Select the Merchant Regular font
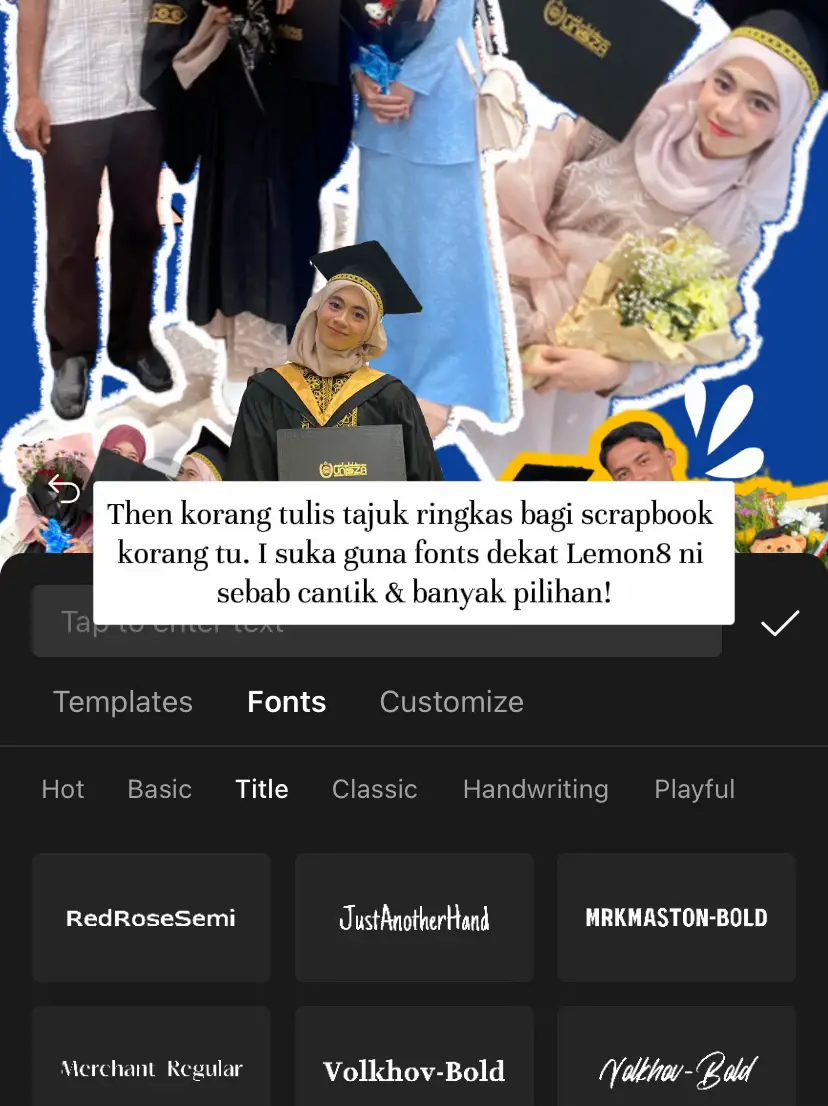Image resolution: width=828 pixels, height=1106 pixels. (151, 1068)
